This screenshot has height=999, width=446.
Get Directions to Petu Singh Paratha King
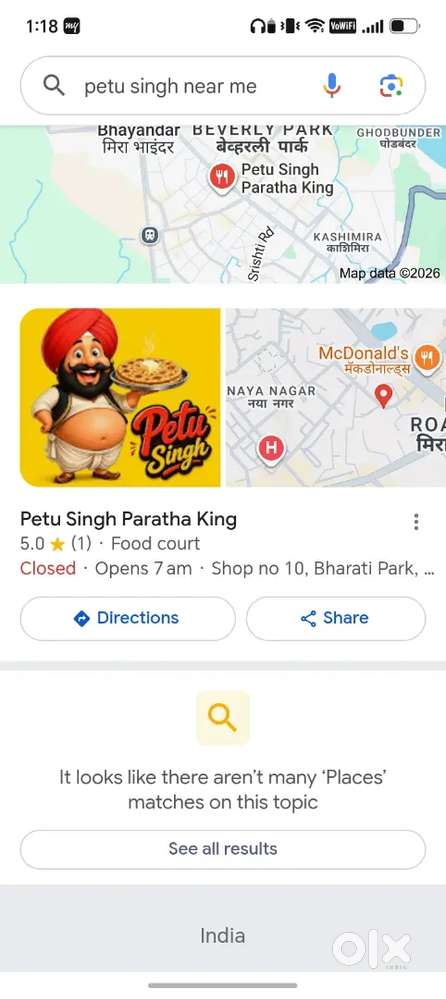point(127,618)
